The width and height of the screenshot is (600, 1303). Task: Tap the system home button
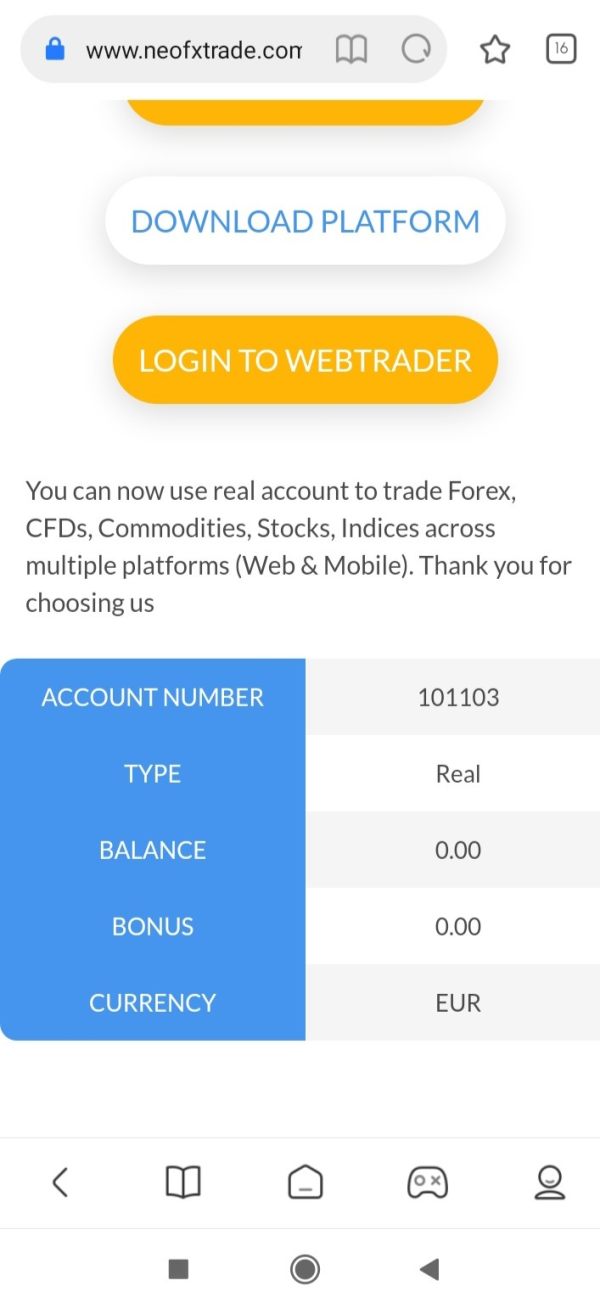pos(305,1269)
